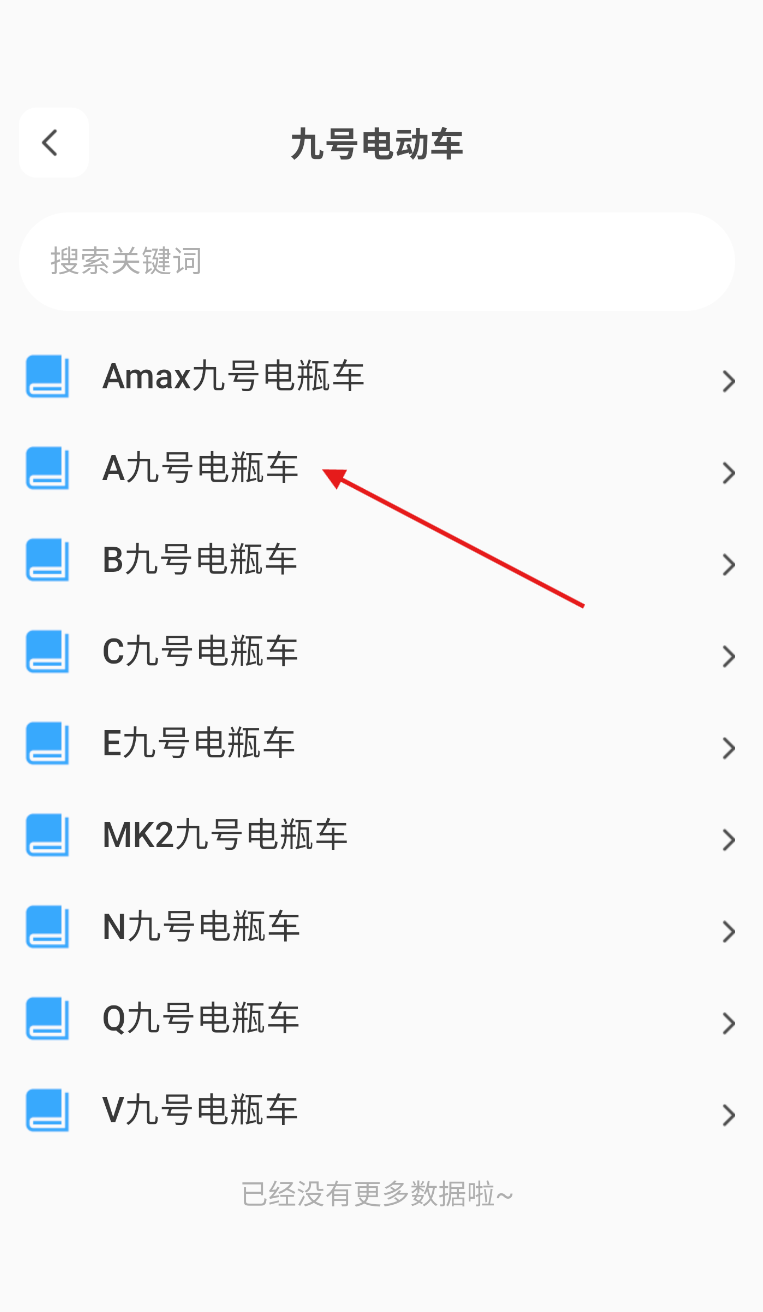Open the A九号电瓶车 row

click(x=381, y=469)
